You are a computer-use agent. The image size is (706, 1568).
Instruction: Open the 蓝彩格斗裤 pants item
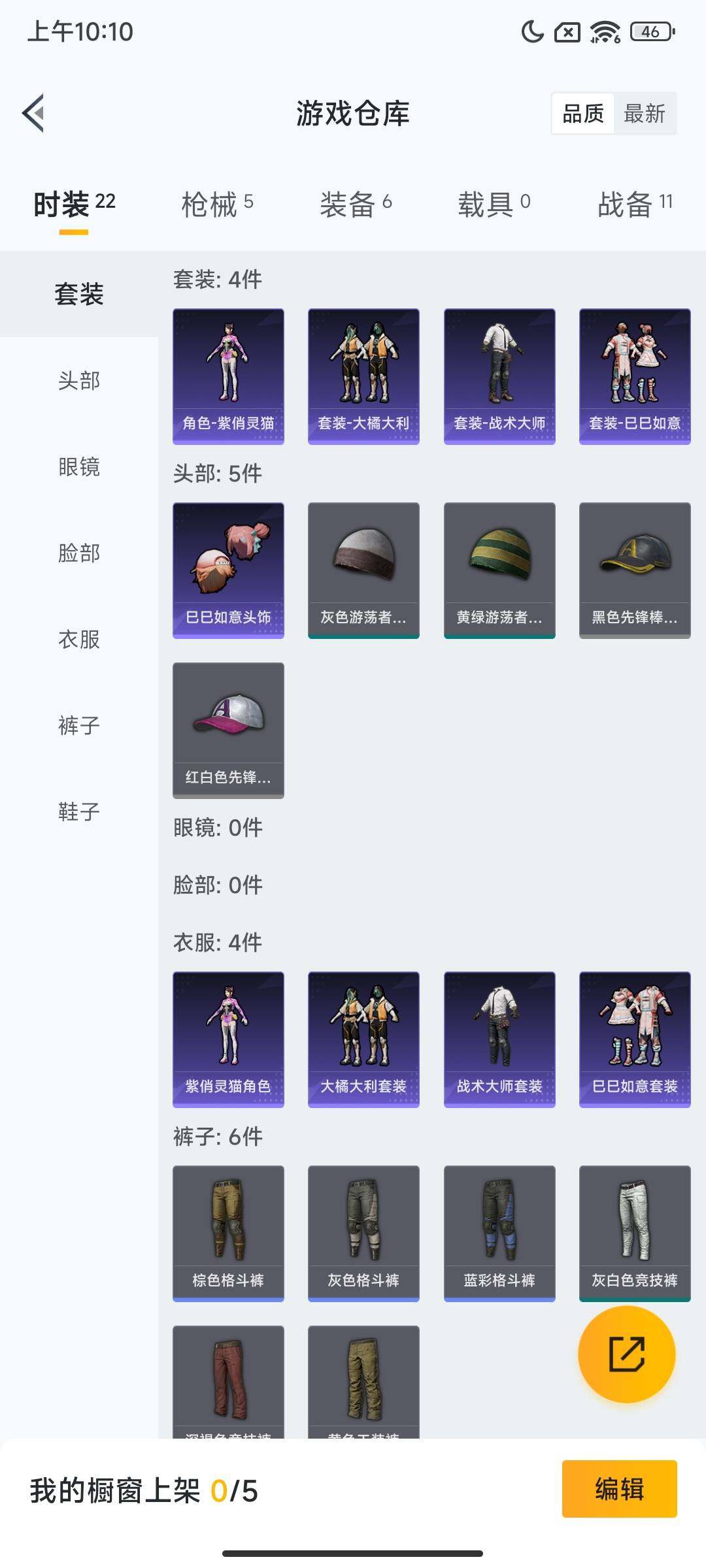(499, 1233)
